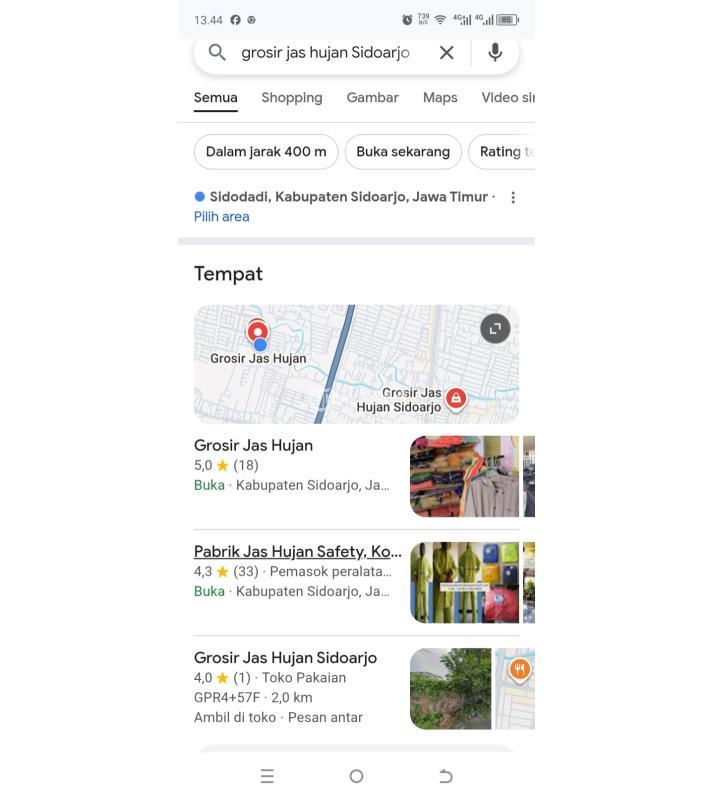Clear the search query text
This screenshot has width=714, height=800.
pyautogui.click(x=446, y=53)
